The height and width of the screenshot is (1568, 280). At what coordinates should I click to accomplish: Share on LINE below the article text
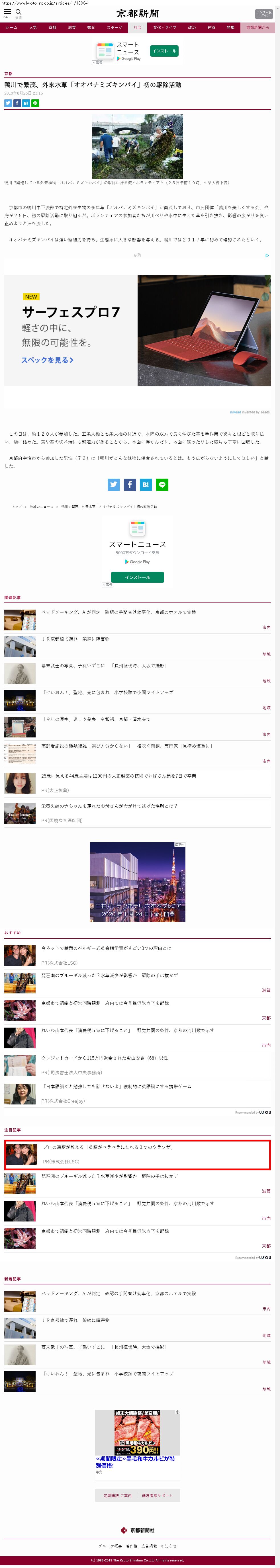click(162, 485)
